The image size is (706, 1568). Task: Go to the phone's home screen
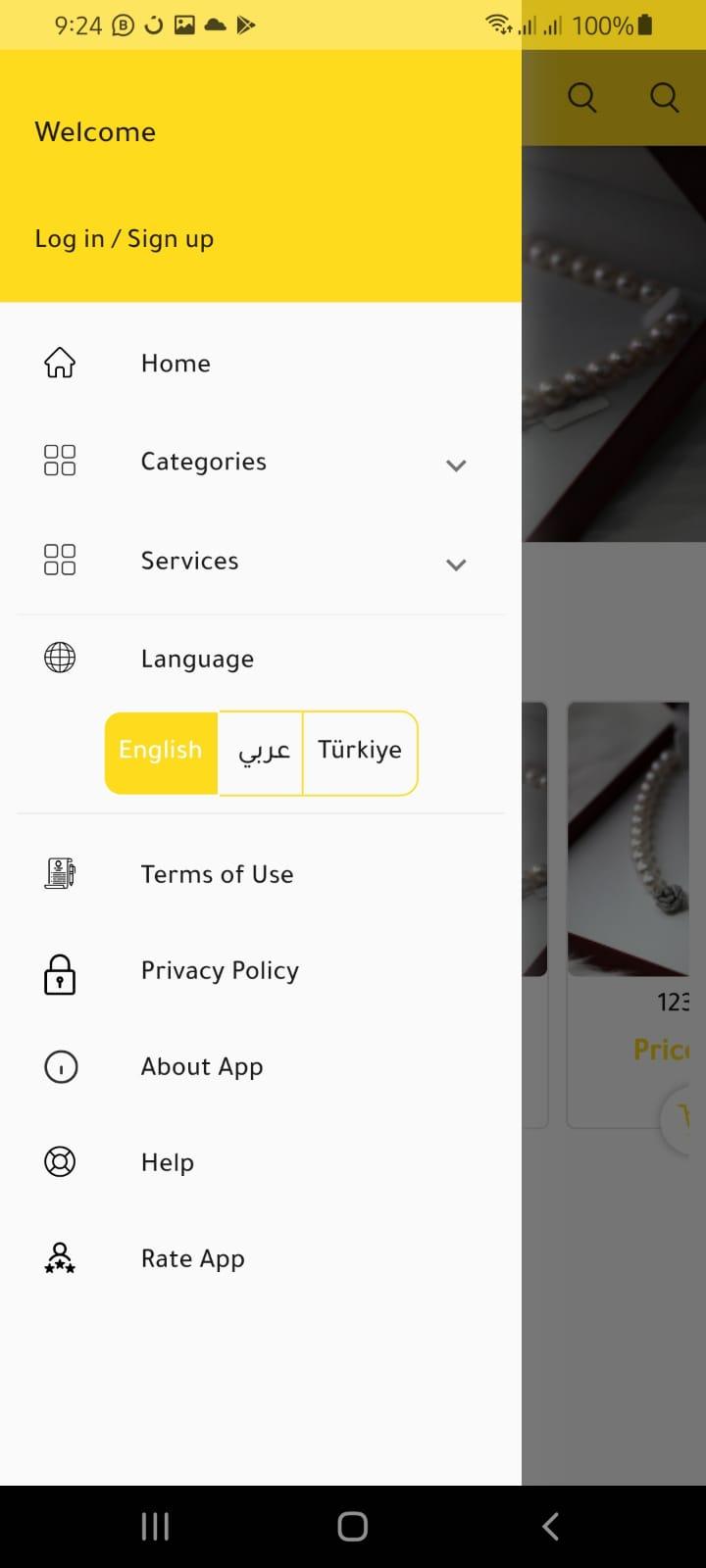[x=353, y=1526]
